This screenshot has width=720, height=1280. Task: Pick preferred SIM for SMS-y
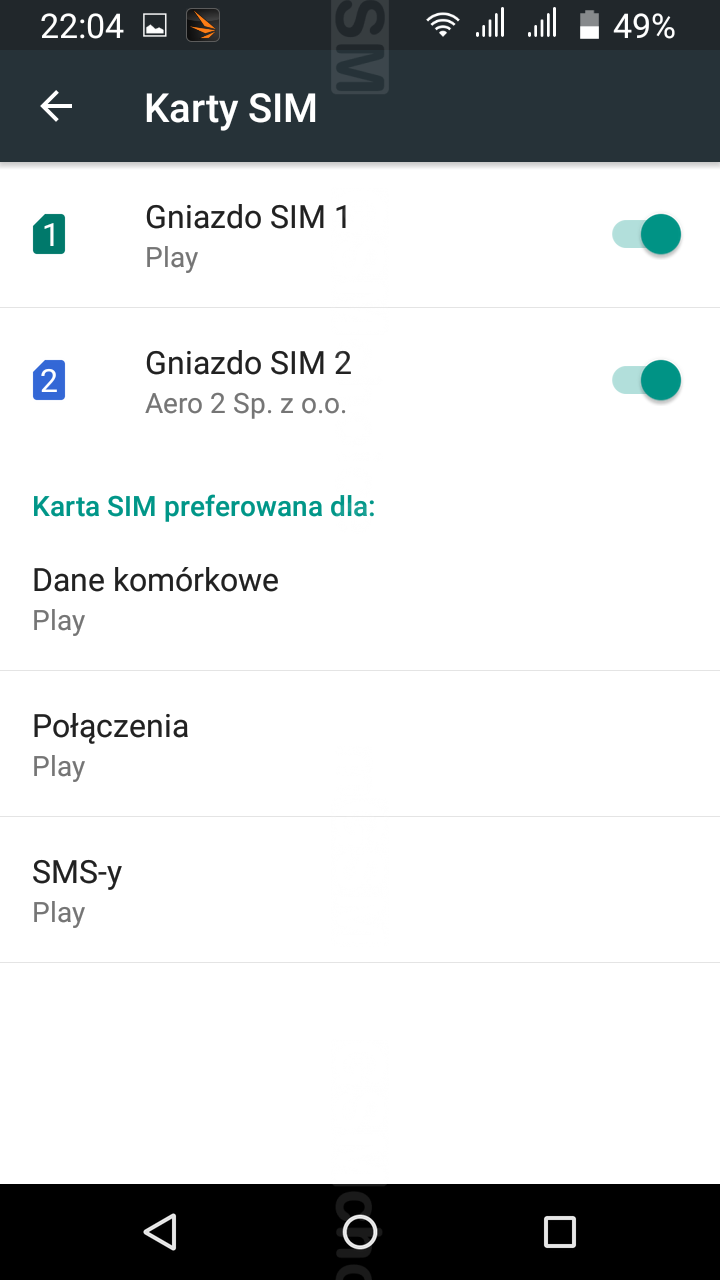coord(360,890)
